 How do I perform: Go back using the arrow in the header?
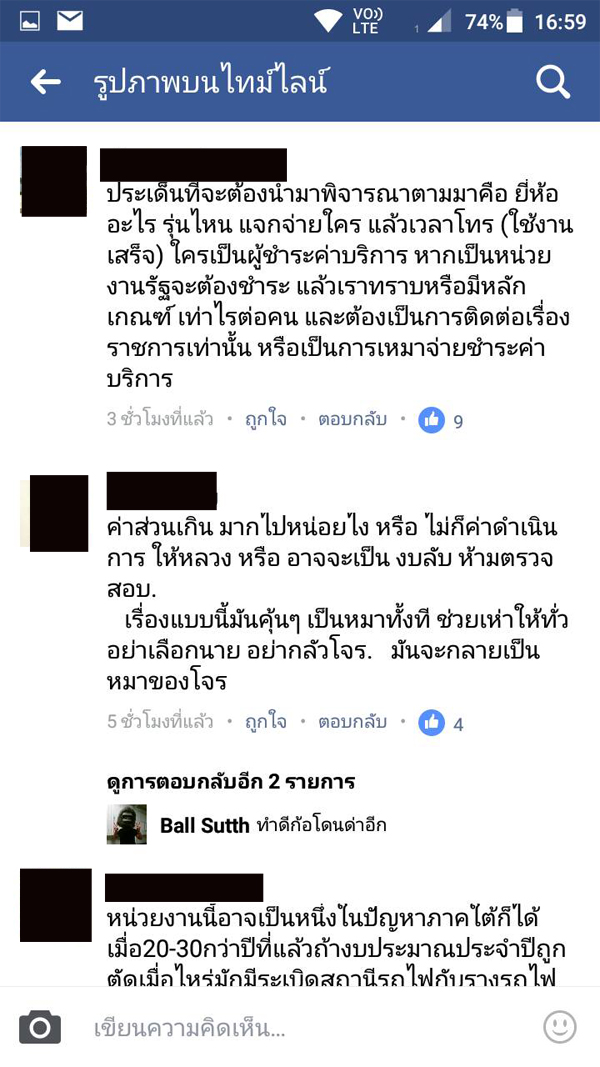pos(45,82)
